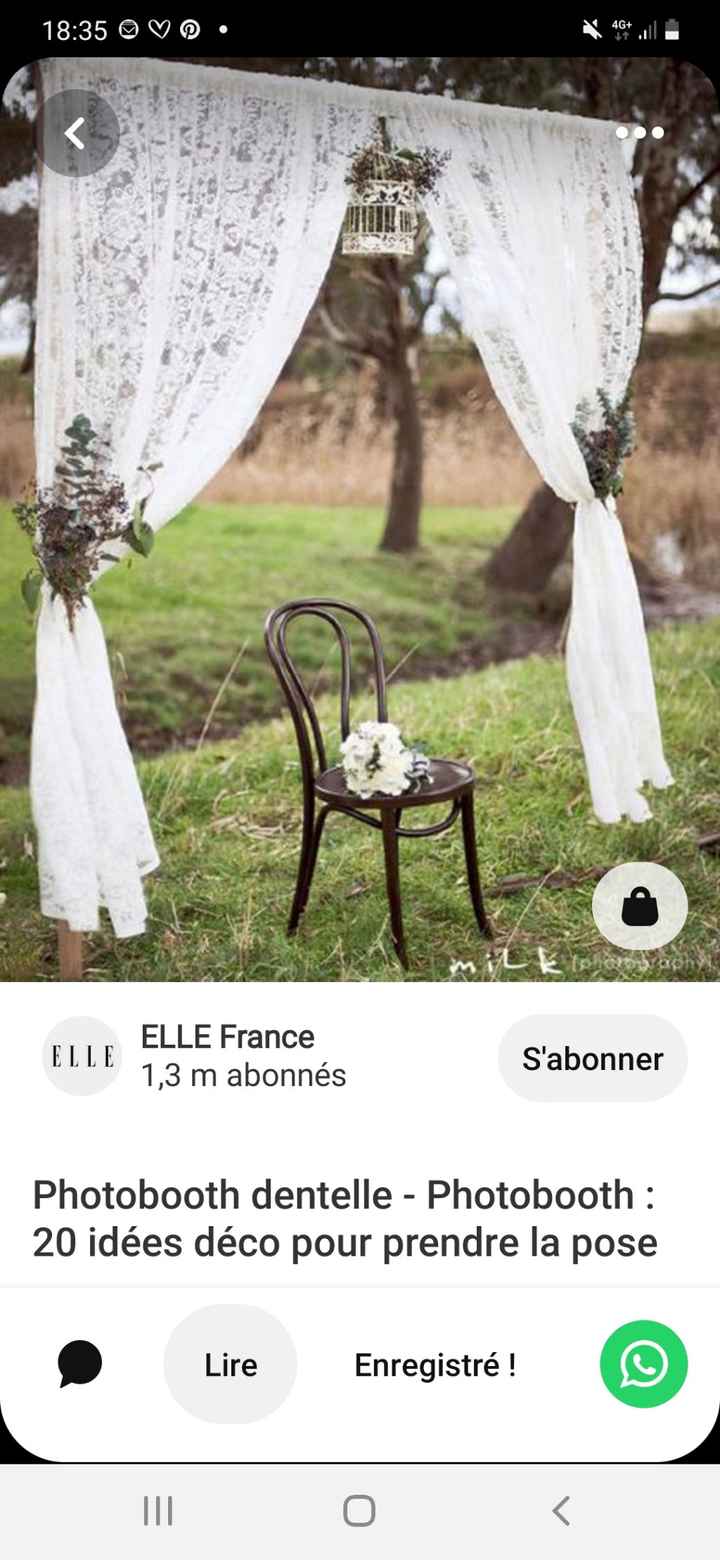Check the 4G+ network indicator
Image resolution: width=720 pixels, height=1560 pixels.
tap(622, 29)
